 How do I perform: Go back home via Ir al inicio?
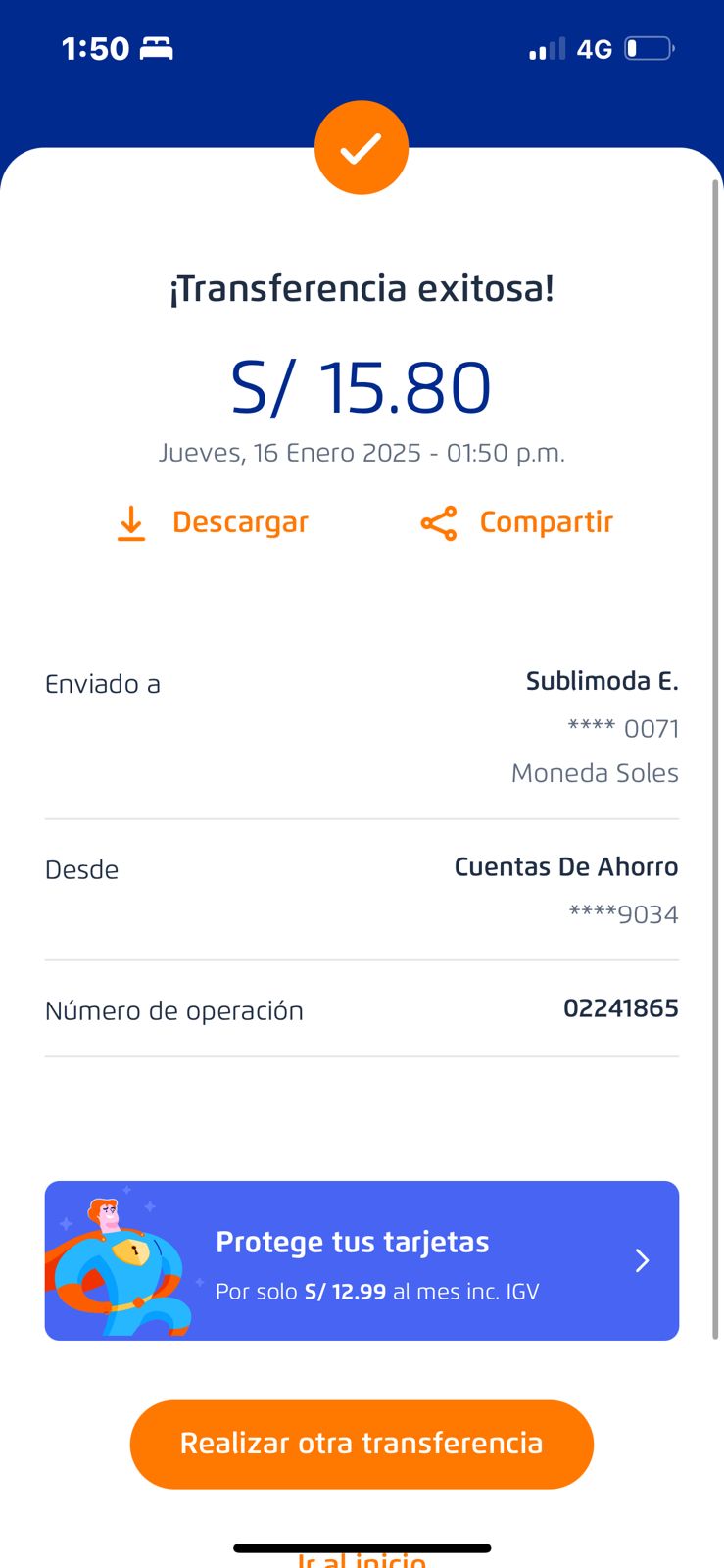pyautogui.click(x=362, y=1560)
